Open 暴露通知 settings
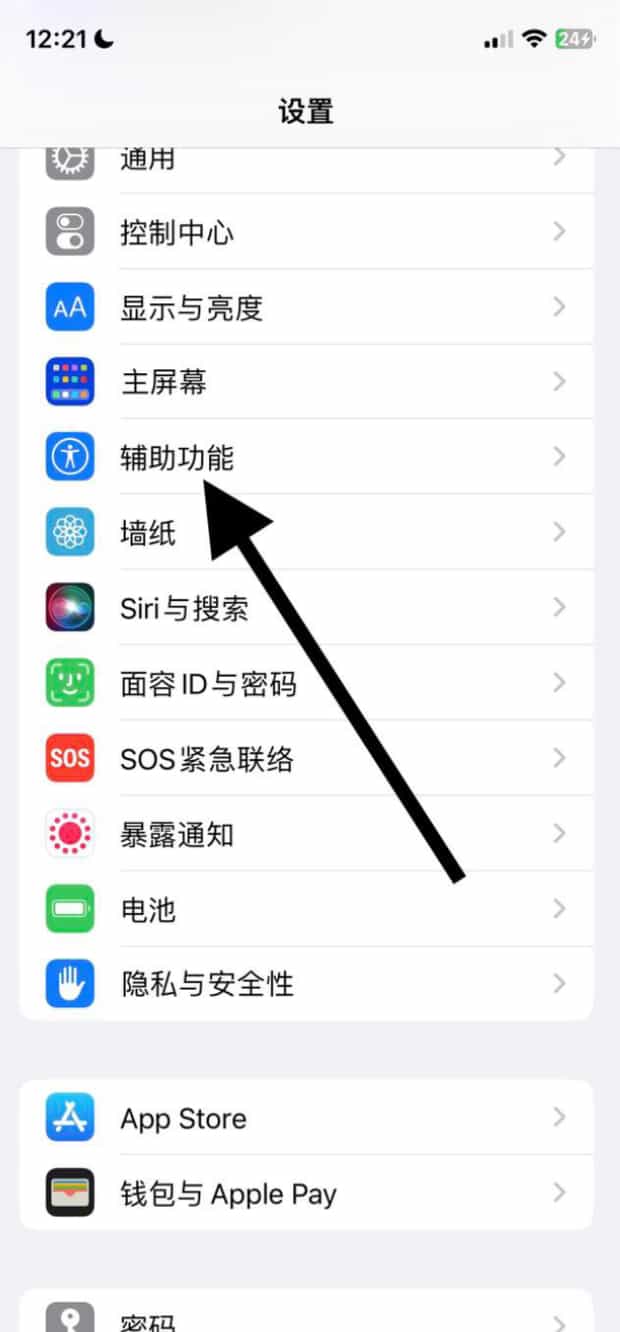This screenshot has width=620, height=1332. tap(300, 834)
